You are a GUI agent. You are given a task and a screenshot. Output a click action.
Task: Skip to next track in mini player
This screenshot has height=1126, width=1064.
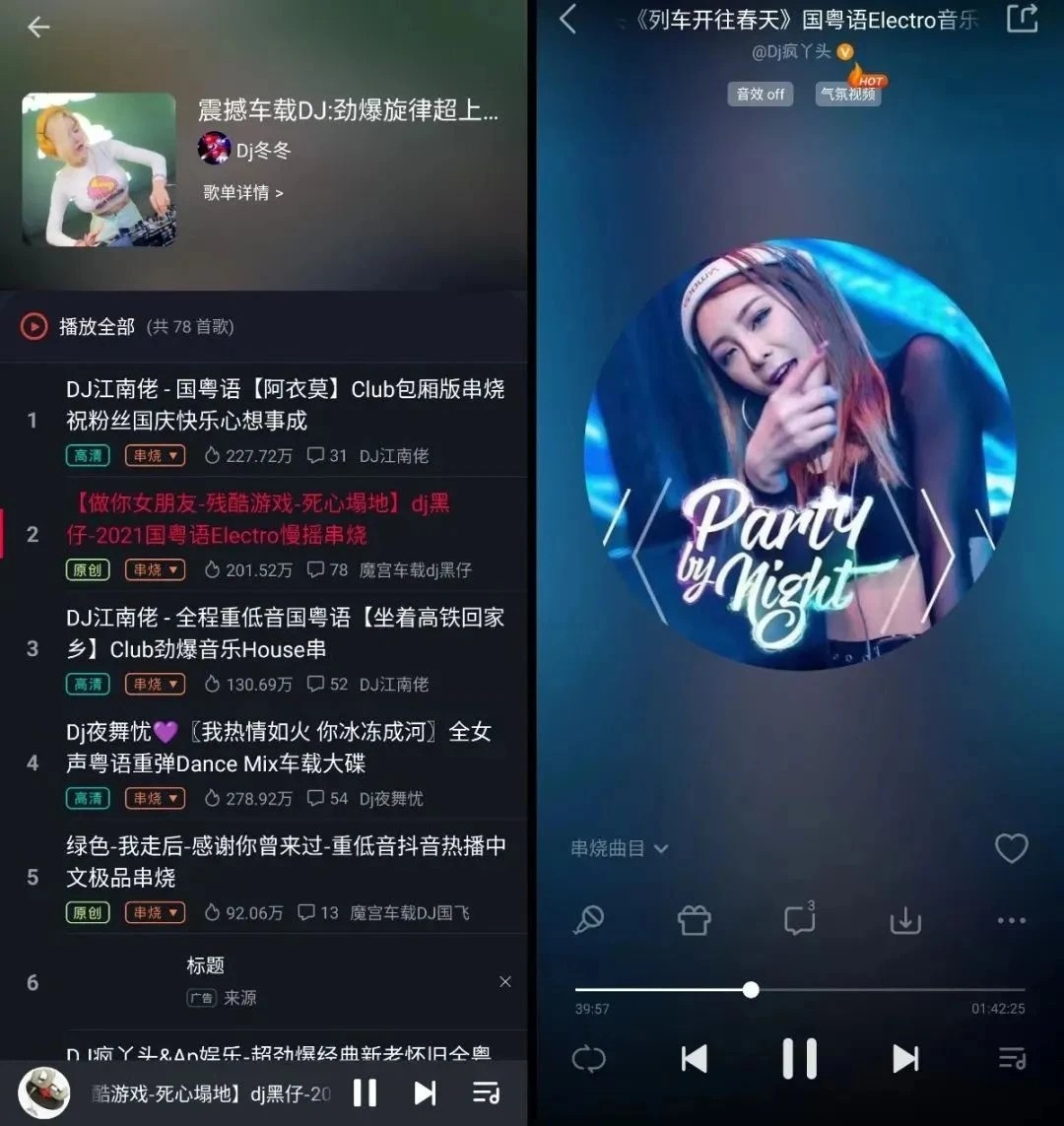425,1093
